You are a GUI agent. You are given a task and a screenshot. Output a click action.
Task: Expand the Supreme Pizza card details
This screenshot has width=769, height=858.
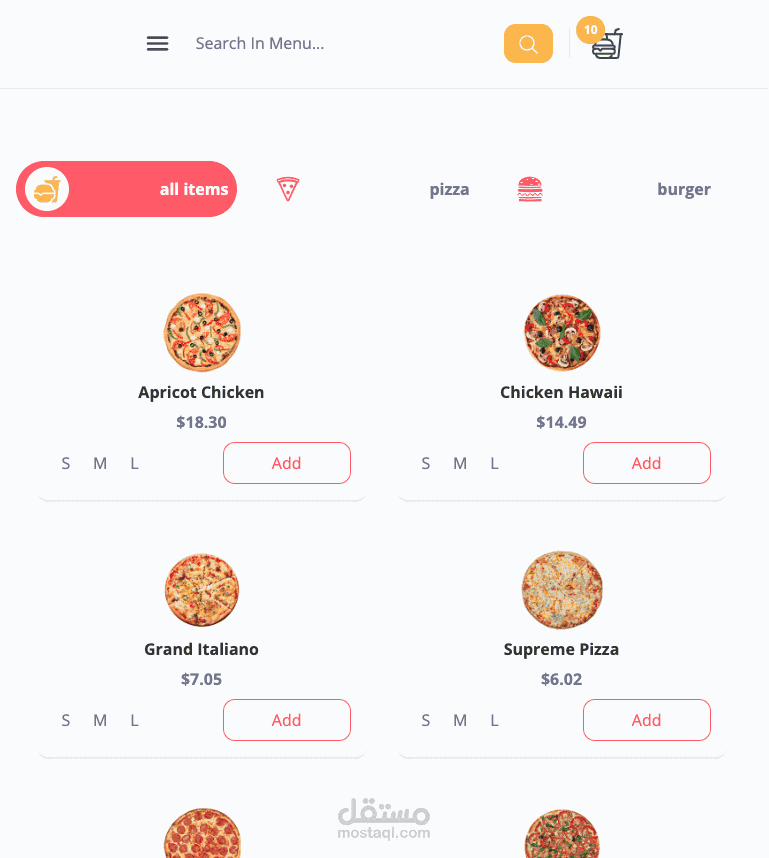click(561, 754)
